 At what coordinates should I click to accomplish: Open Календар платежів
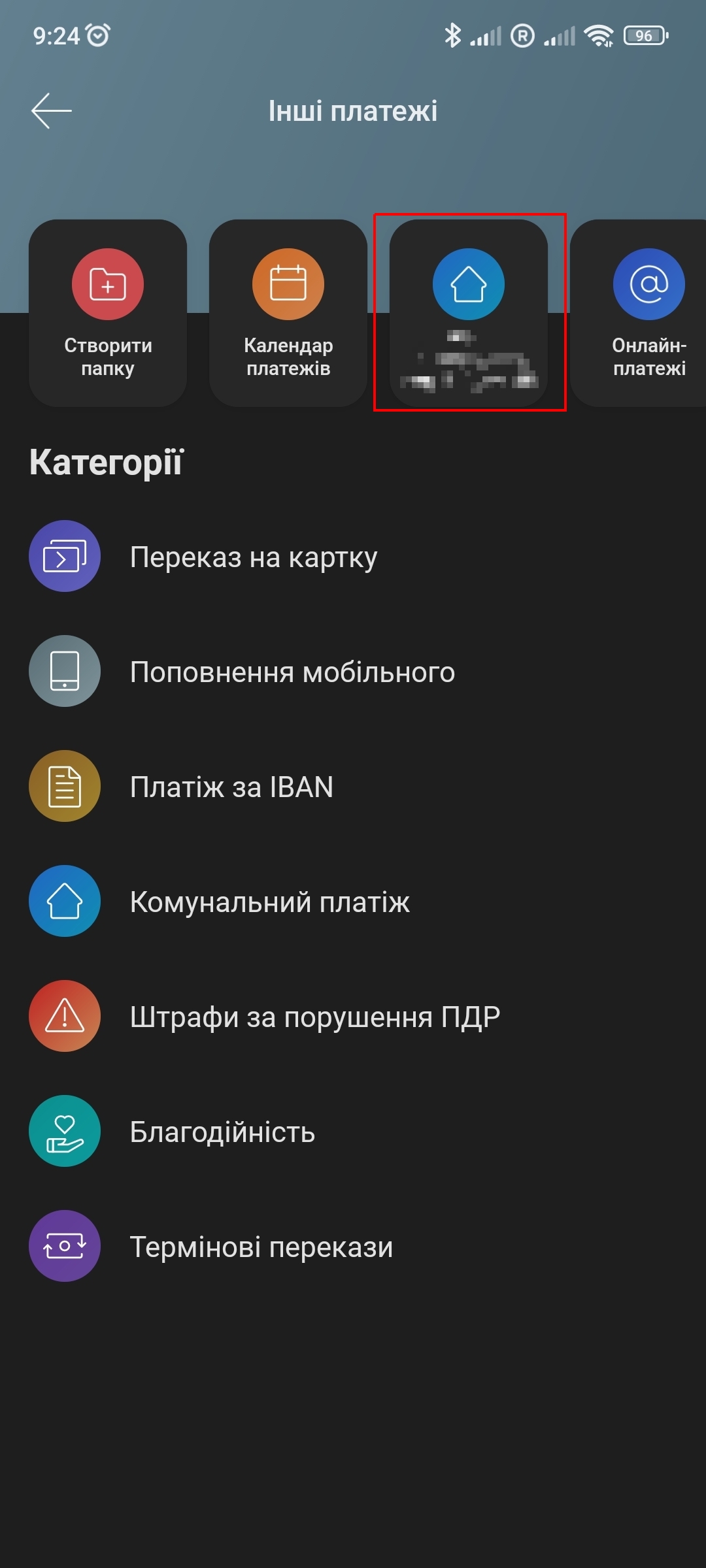[x=288, y=313]
